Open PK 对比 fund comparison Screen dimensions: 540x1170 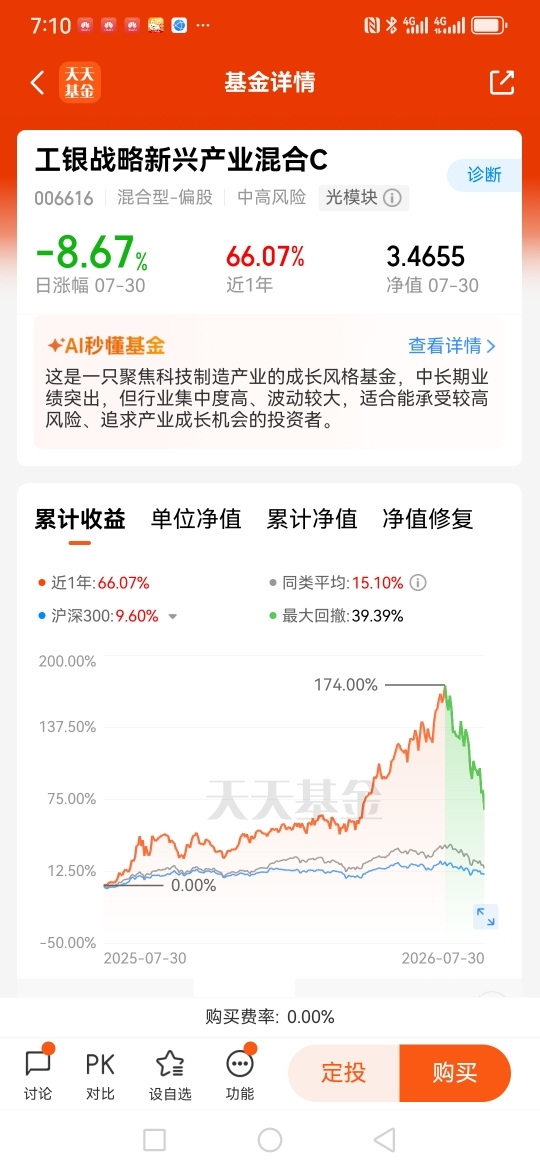[100, 1074]
